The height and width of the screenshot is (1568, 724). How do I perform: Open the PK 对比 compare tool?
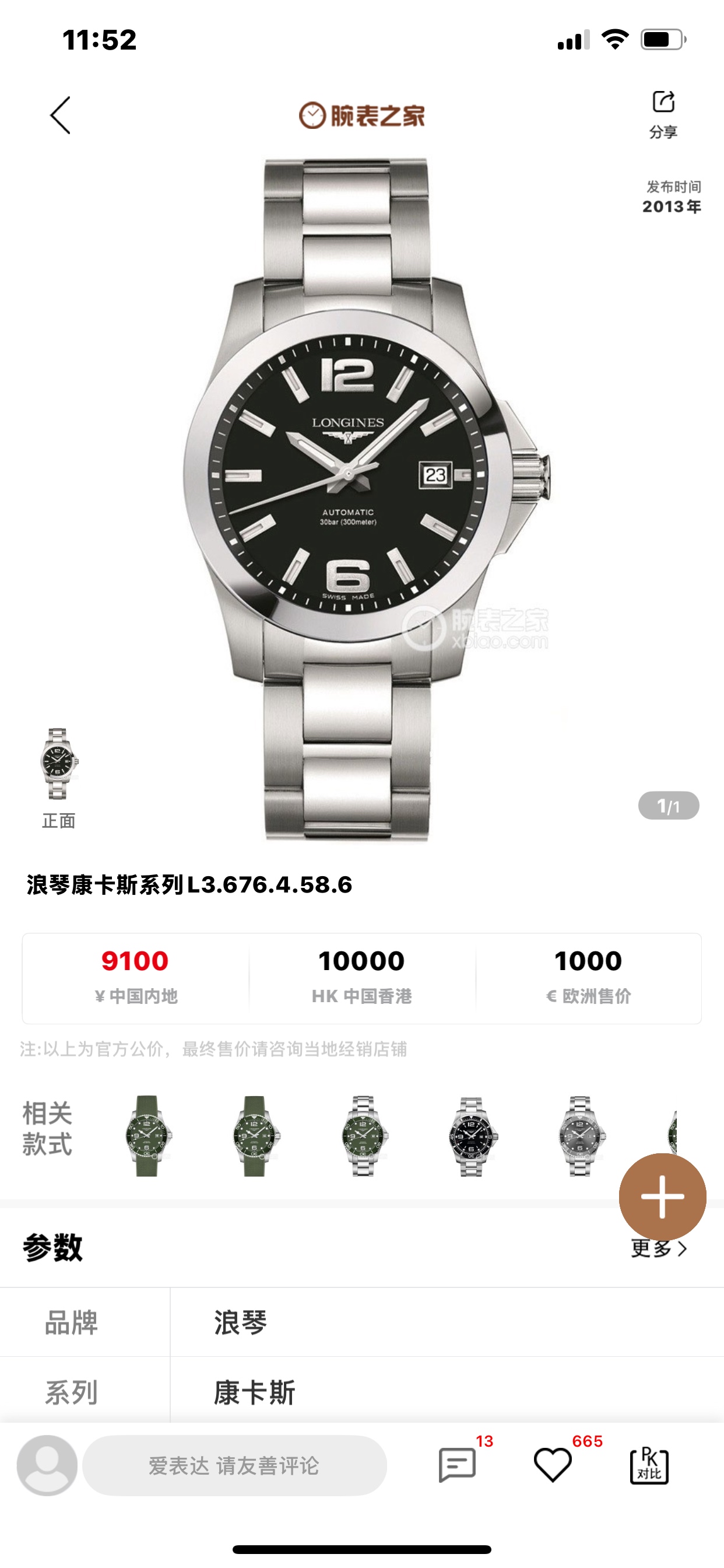[649, 1465]
